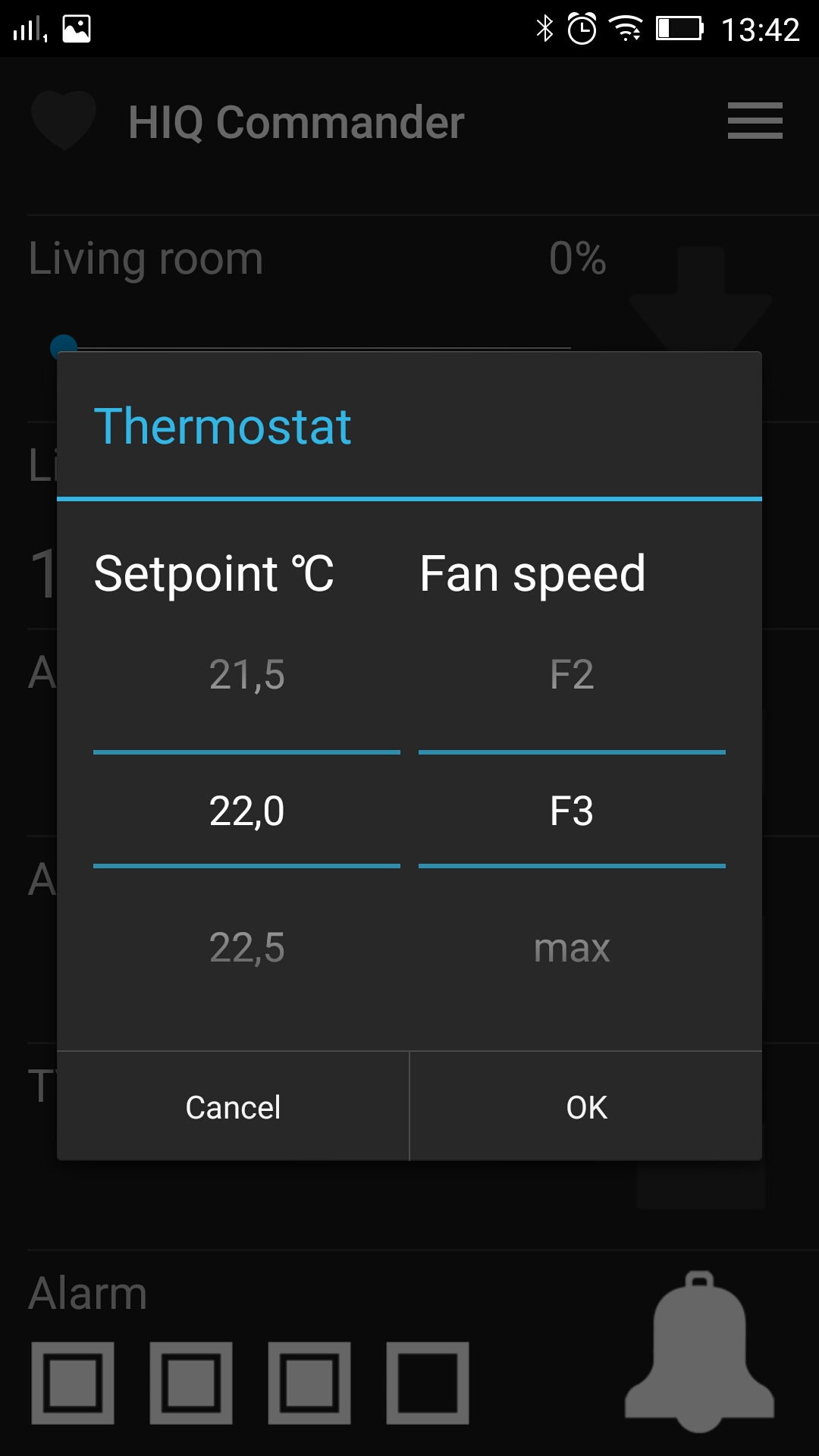Cancel the Thermostat dialog
The width and height of the screenshot is (819, 1456).
click(x=233, y=1107)
